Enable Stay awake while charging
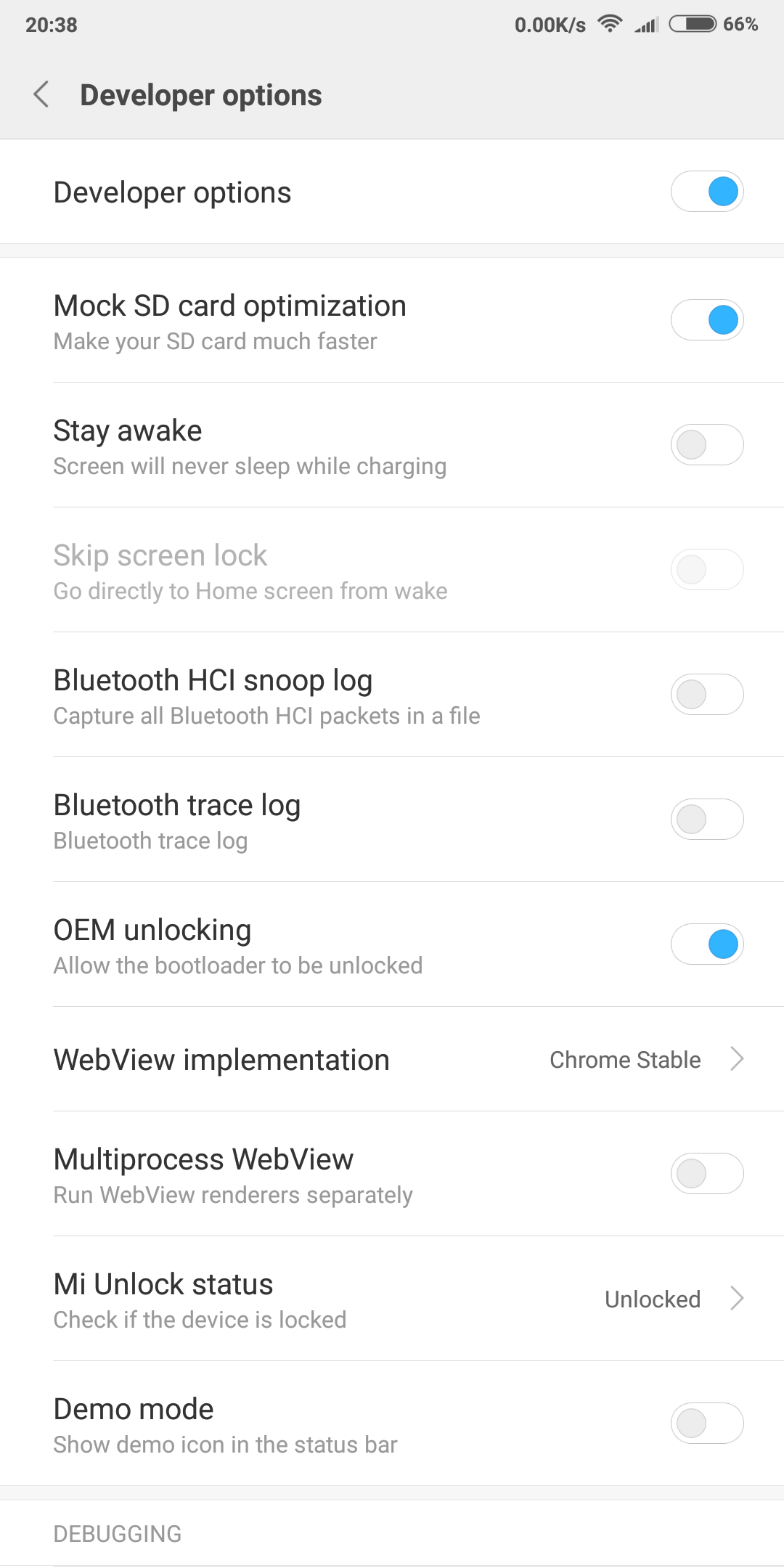This screenshot has height=1568, width=784. click(706, 445)
